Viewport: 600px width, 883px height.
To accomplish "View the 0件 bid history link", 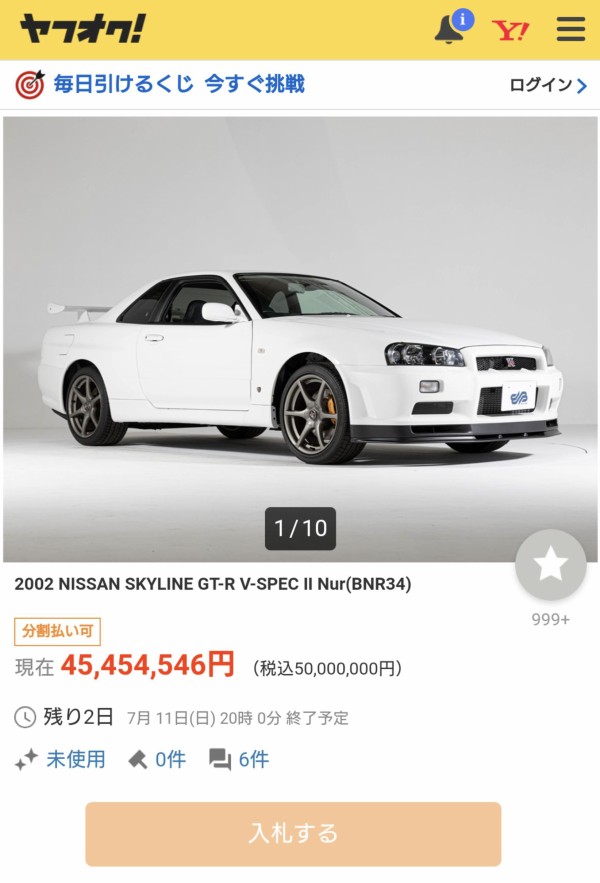I will (x=158, y=759).
